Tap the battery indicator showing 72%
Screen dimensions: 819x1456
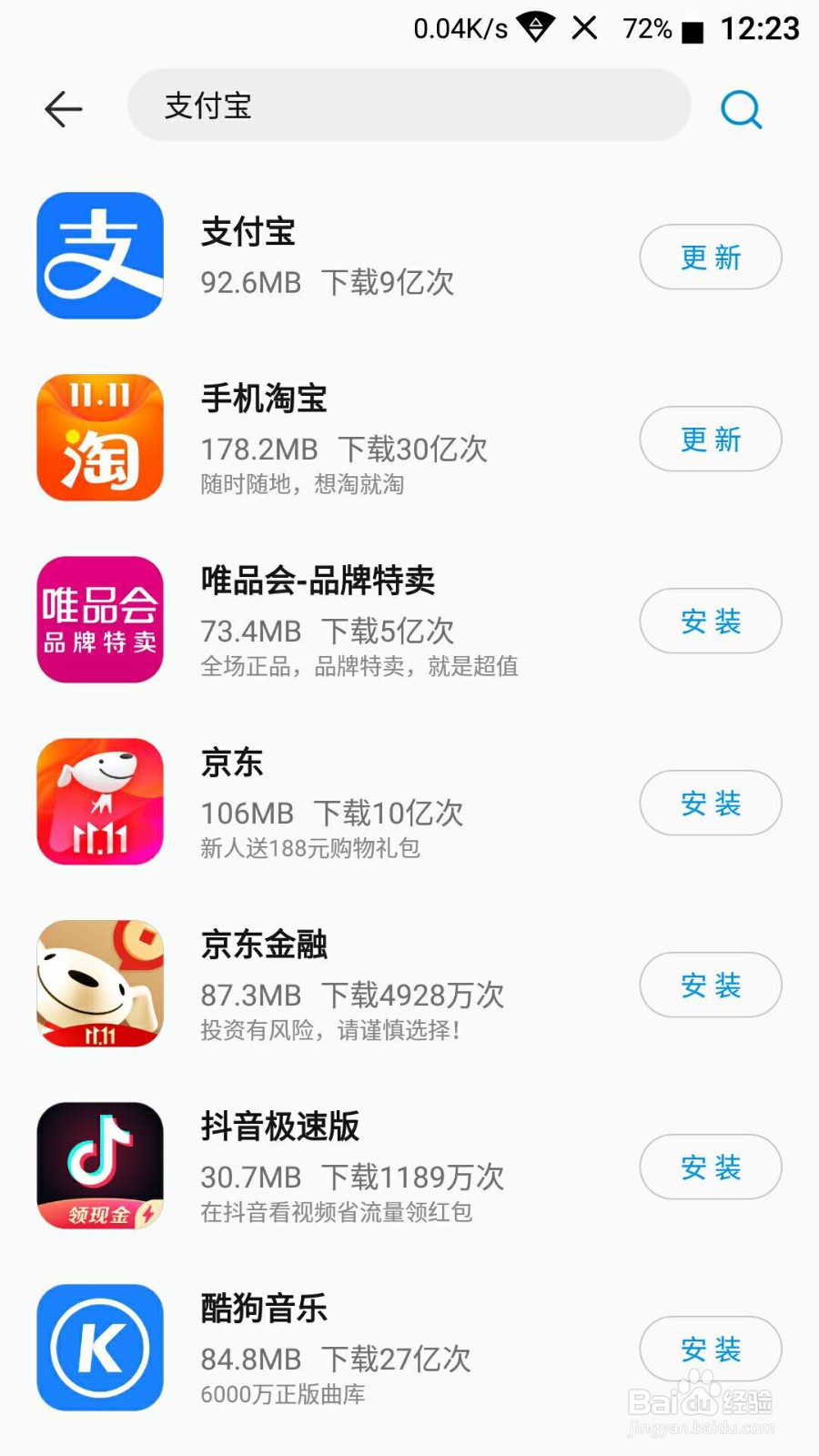647,28
